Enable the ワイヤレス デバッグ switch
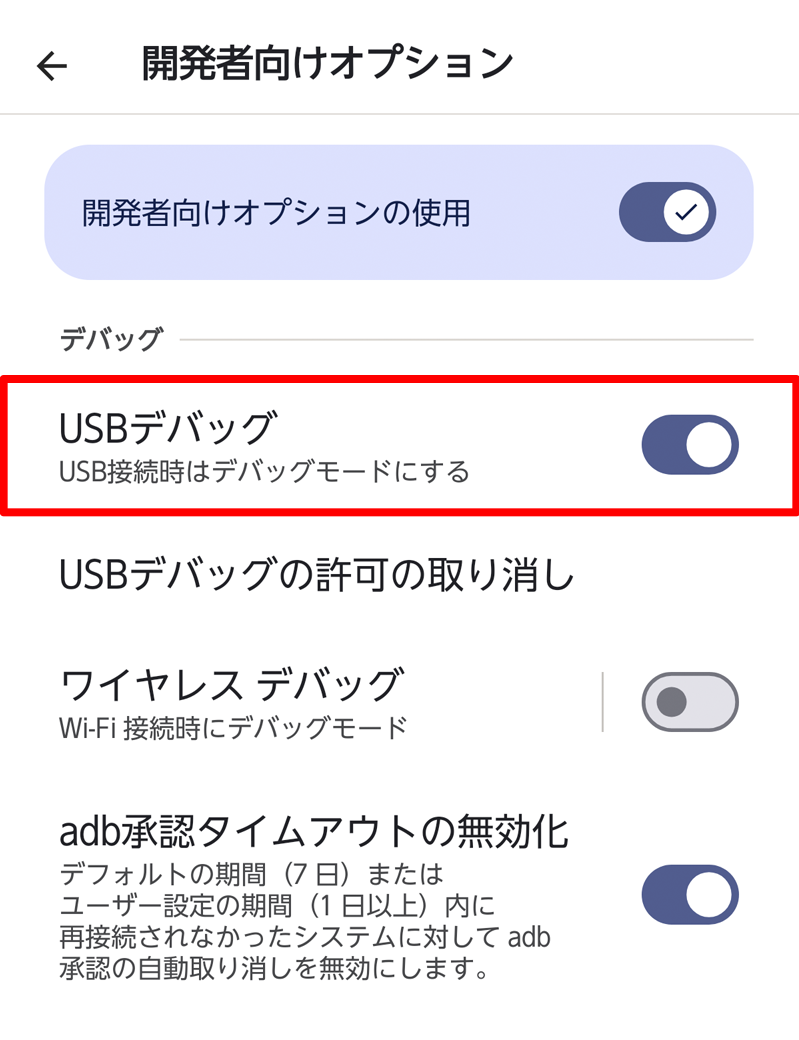799x1040 pixels. tap(689, 702)
